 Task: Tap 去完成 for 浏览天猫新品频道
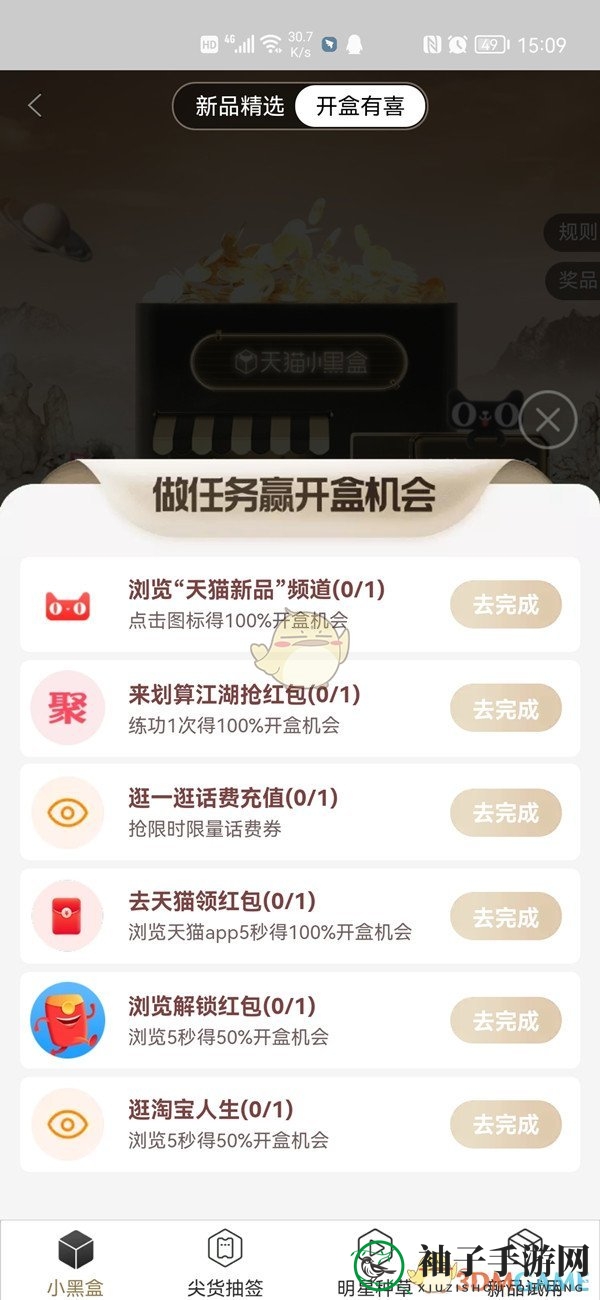tap(505, 605)
